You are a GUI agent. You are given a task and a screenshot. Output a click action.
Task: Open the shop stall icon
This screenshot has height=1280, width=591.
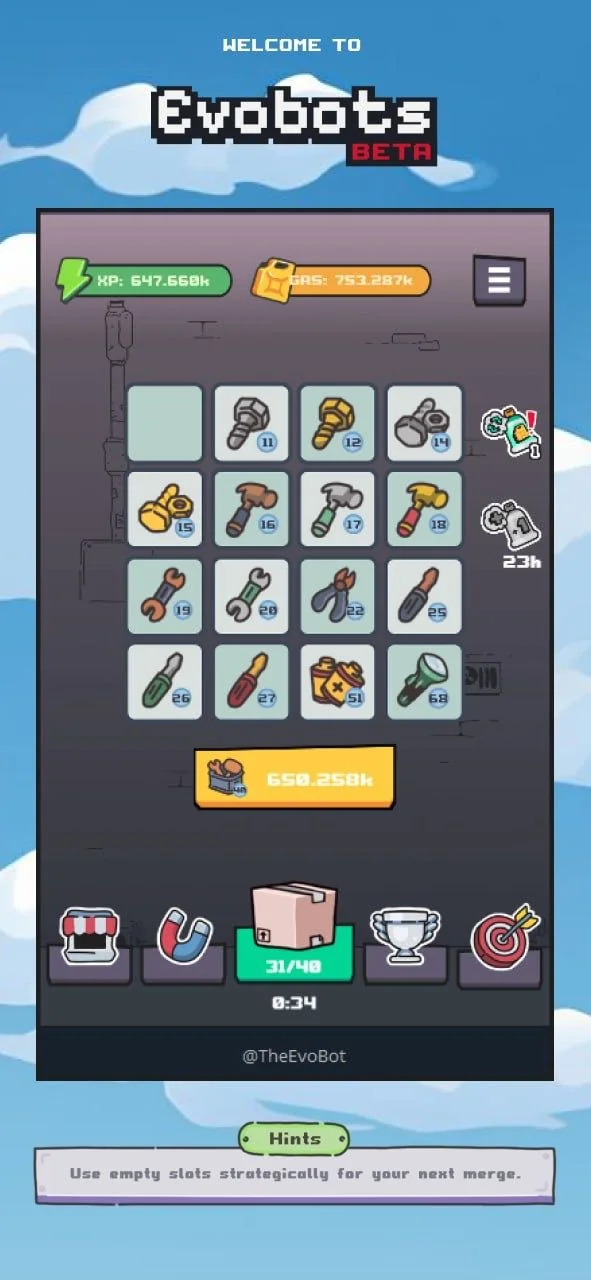pos(90,936)
